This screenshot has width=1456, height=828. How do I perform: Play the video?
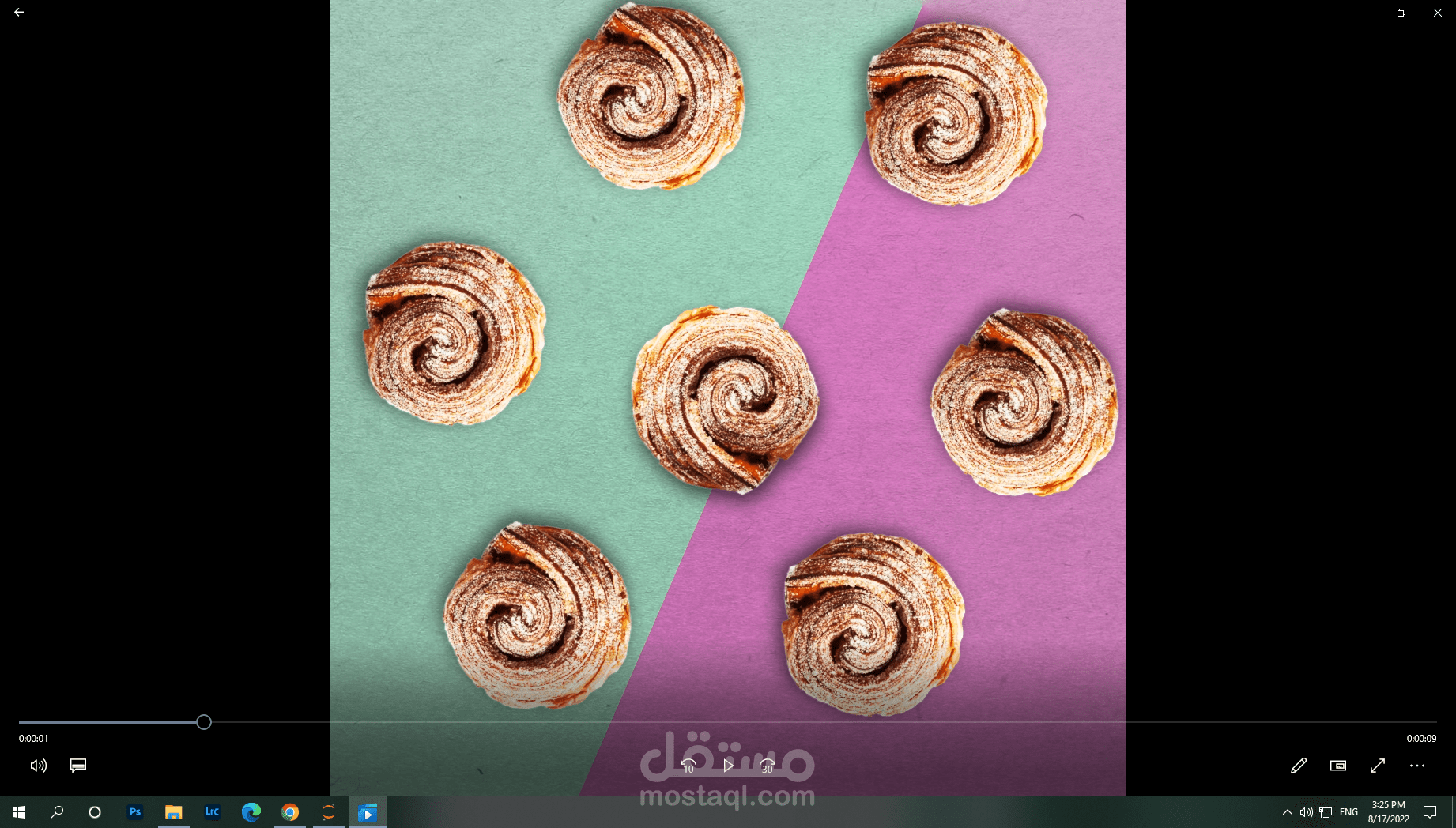[x=728, y=765]
